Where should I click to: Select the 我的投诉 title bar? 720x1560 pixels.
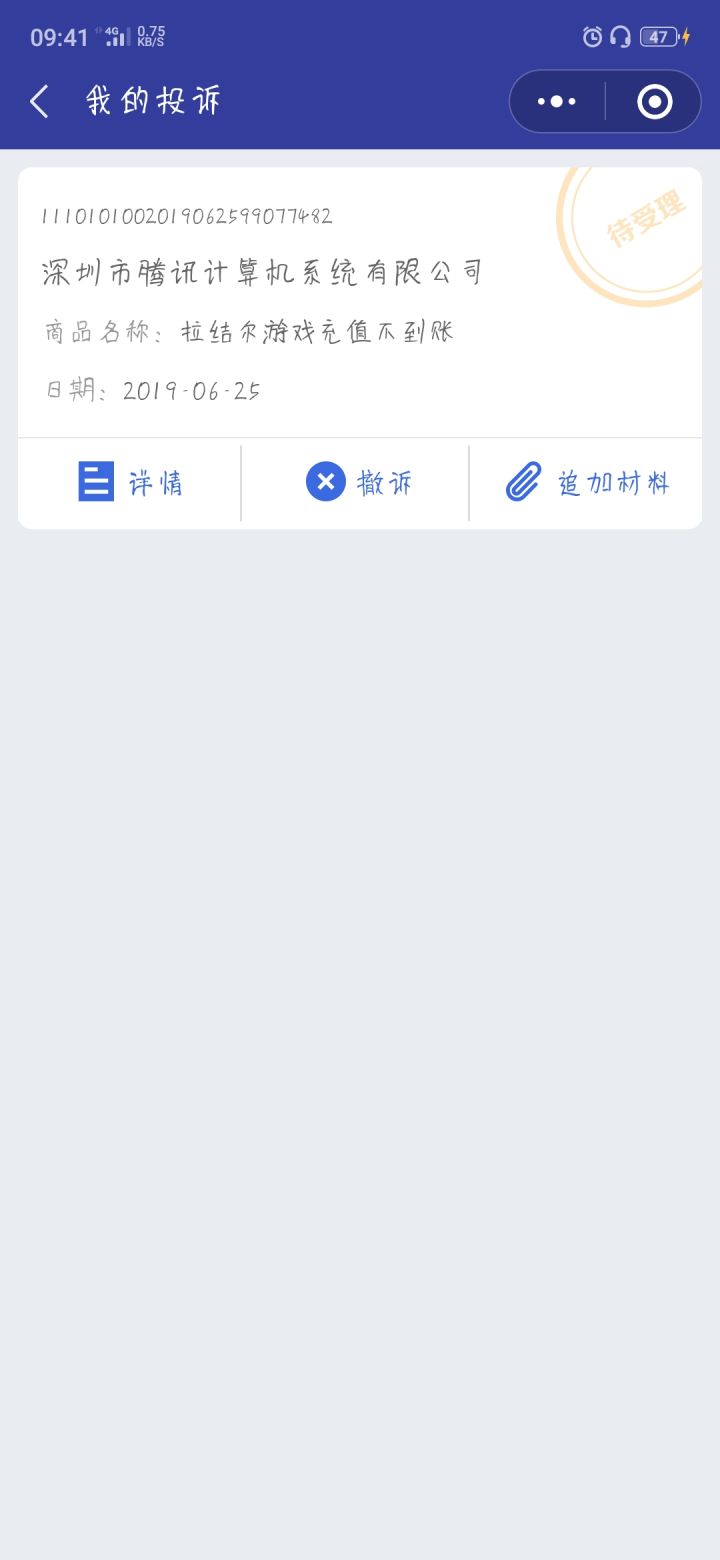[152, 101]
